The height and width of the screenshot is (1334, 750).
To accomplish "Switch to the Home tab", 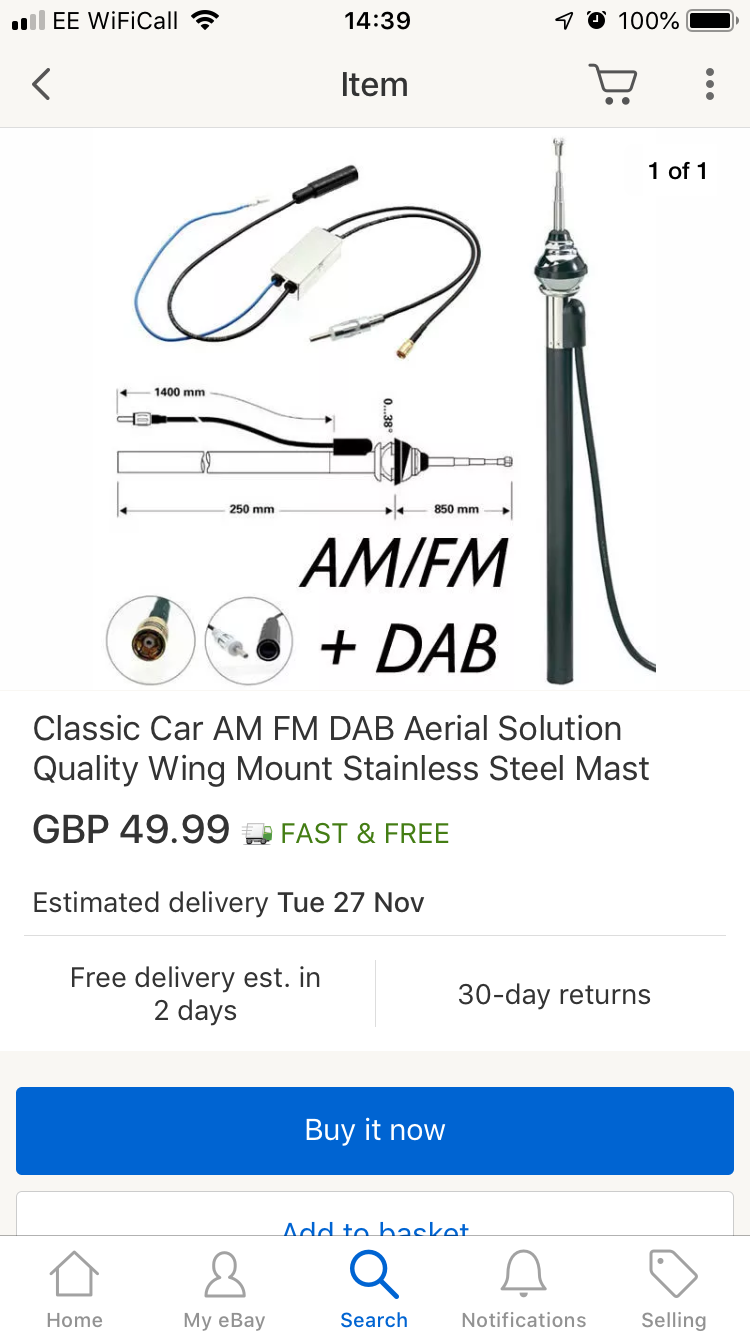I will tap(75, 1290).
